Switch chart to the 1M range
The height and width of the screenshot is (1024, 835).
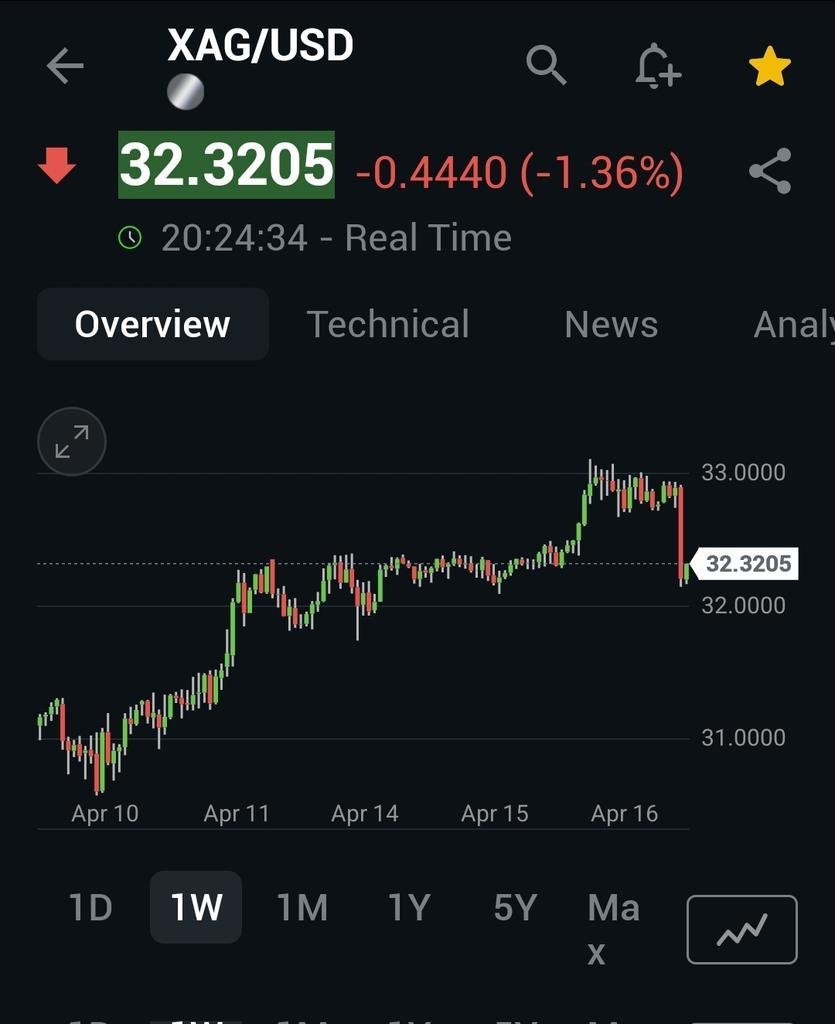[x=302, y=908]
